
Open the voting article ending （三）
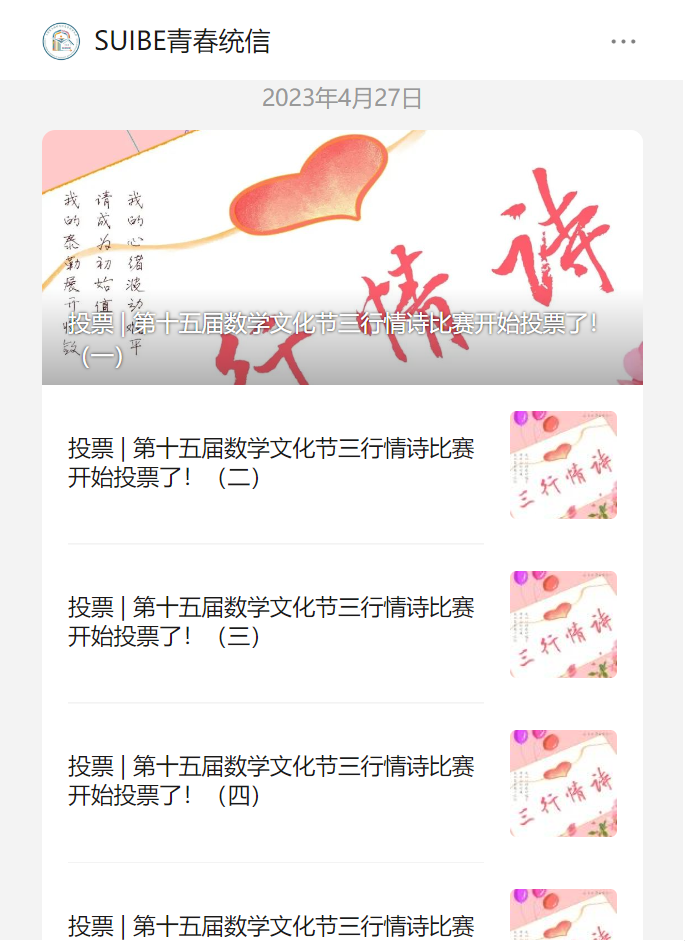point(271,622)
